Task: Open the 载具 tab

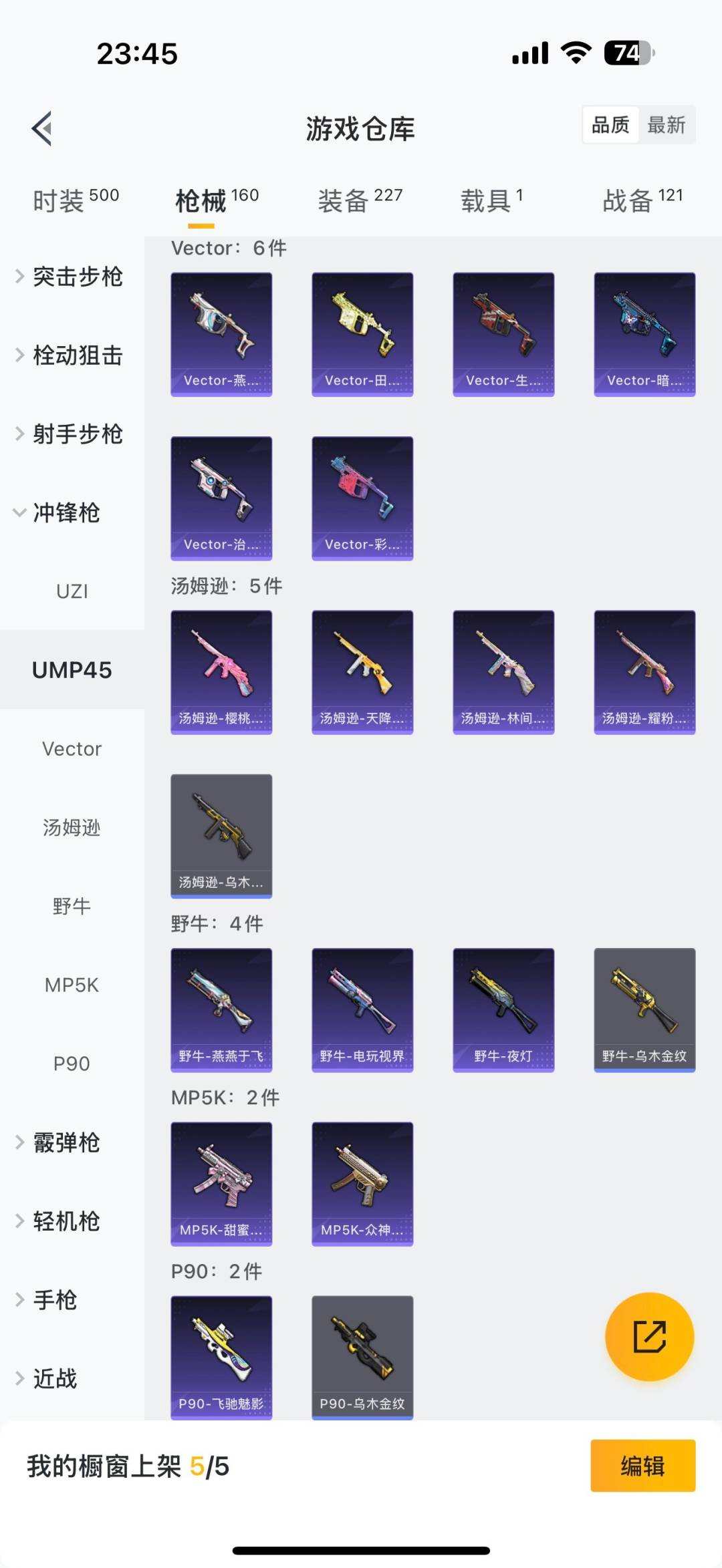Action: point(491,200)
